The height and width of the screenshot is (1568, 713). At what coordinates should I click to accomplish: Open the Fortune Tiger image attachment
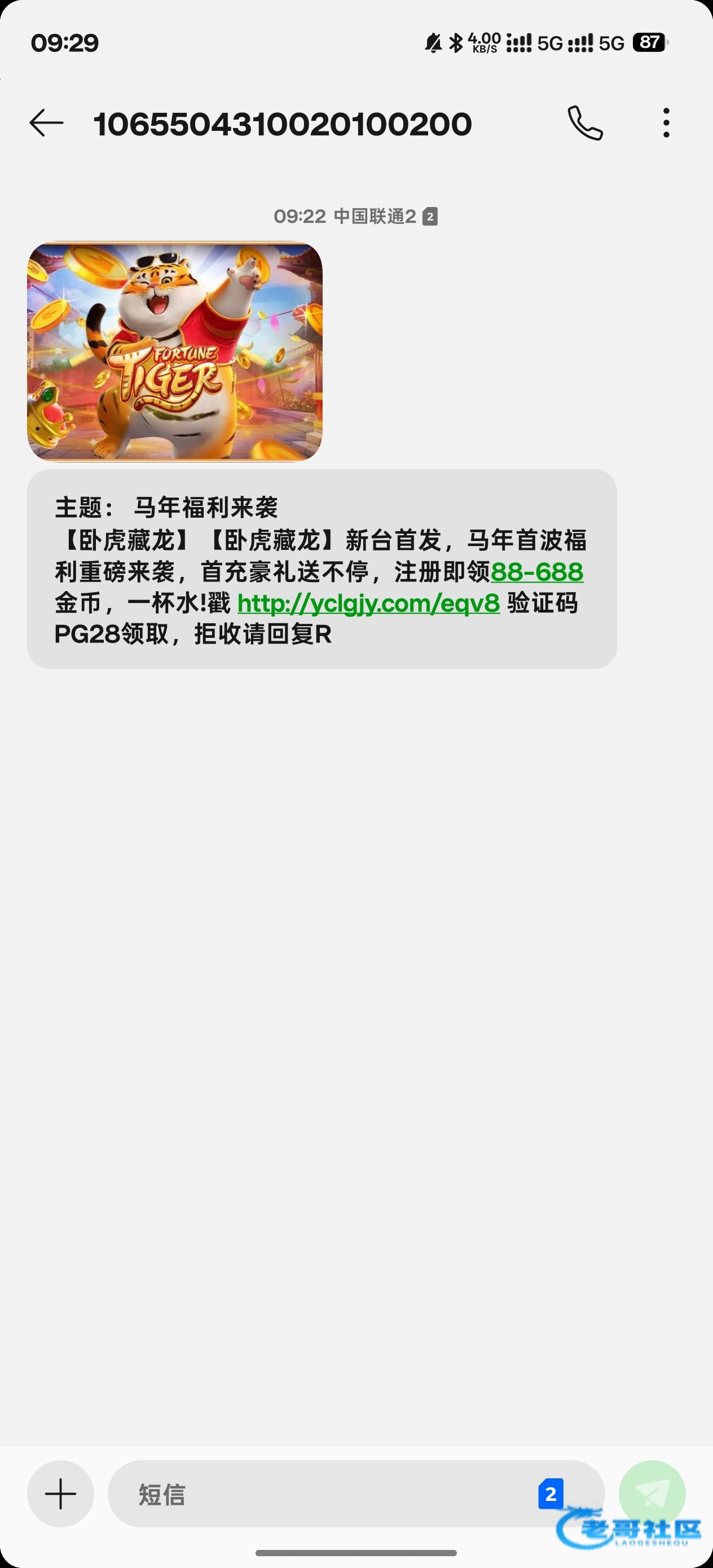[175, 351]
